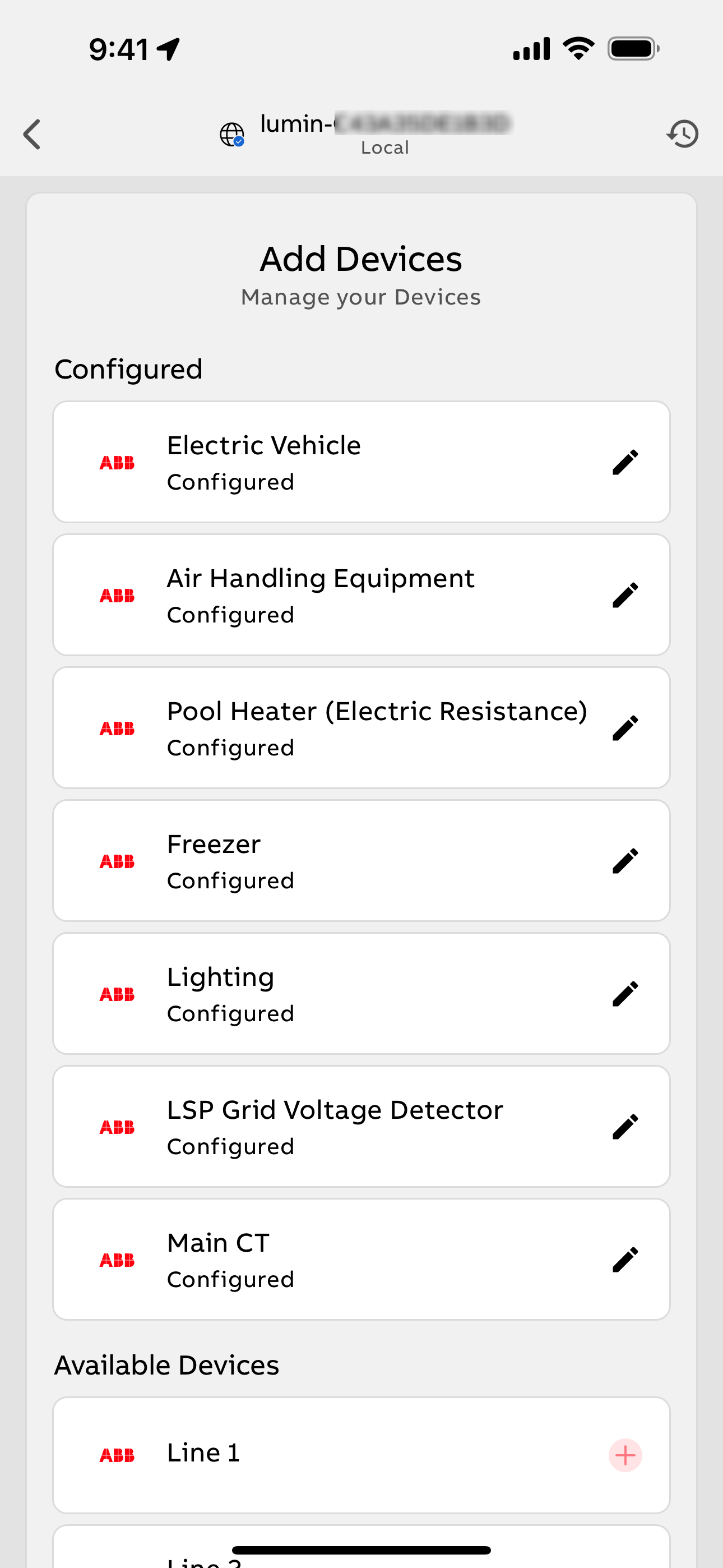This screenshot has width=723, height=1568.
Task: Open the history clock icon
Action: [682, 134]
